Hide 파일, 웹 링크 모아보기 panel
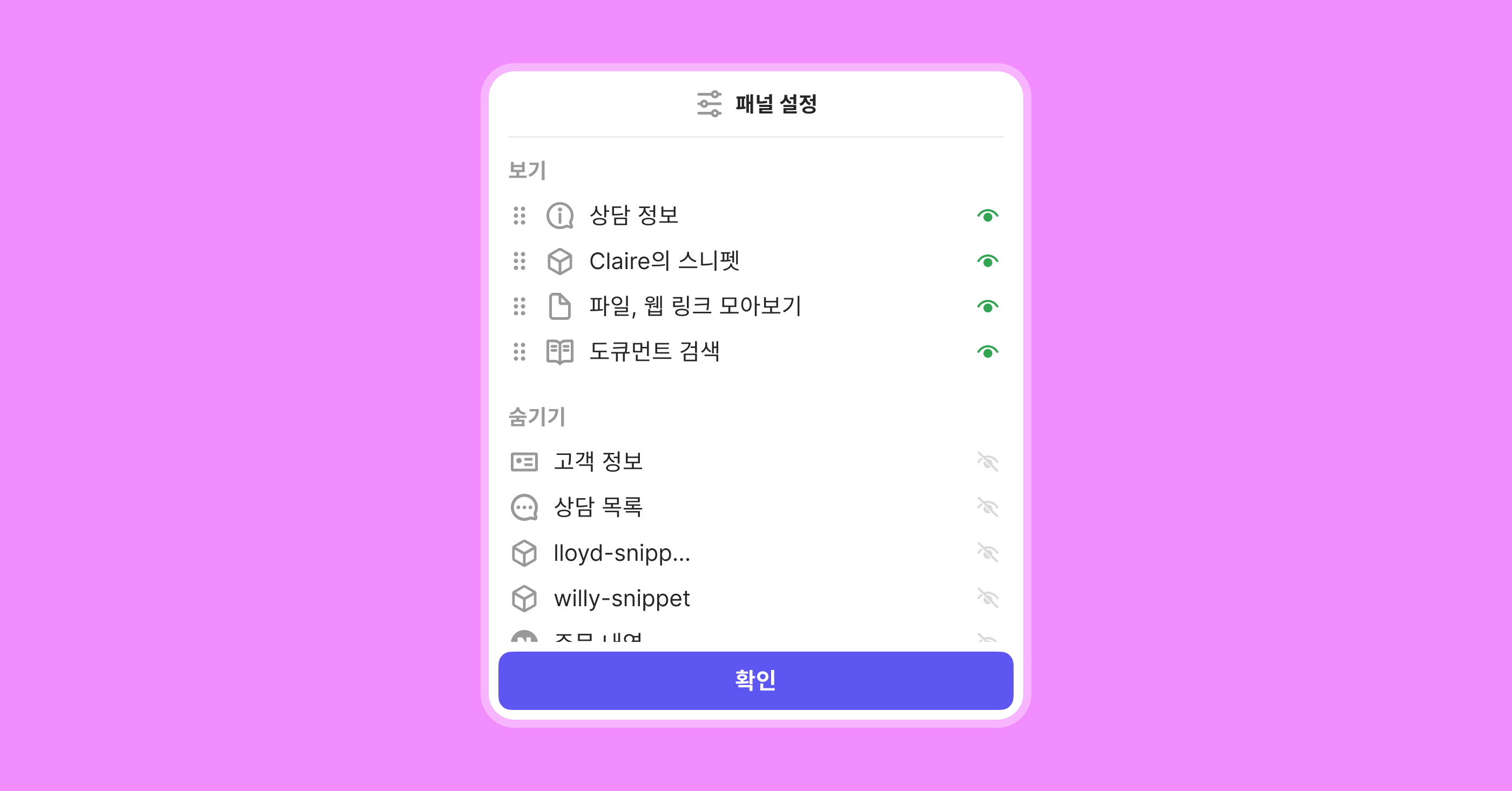The image size is (1512, 791). tap(987, 306)
